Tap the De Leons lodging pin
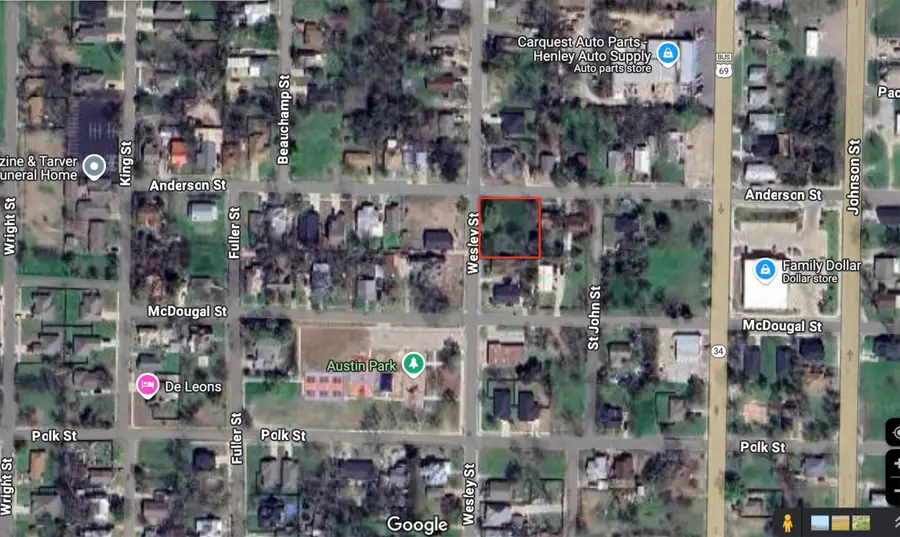 pyautogui.click(x=147, y=384)
